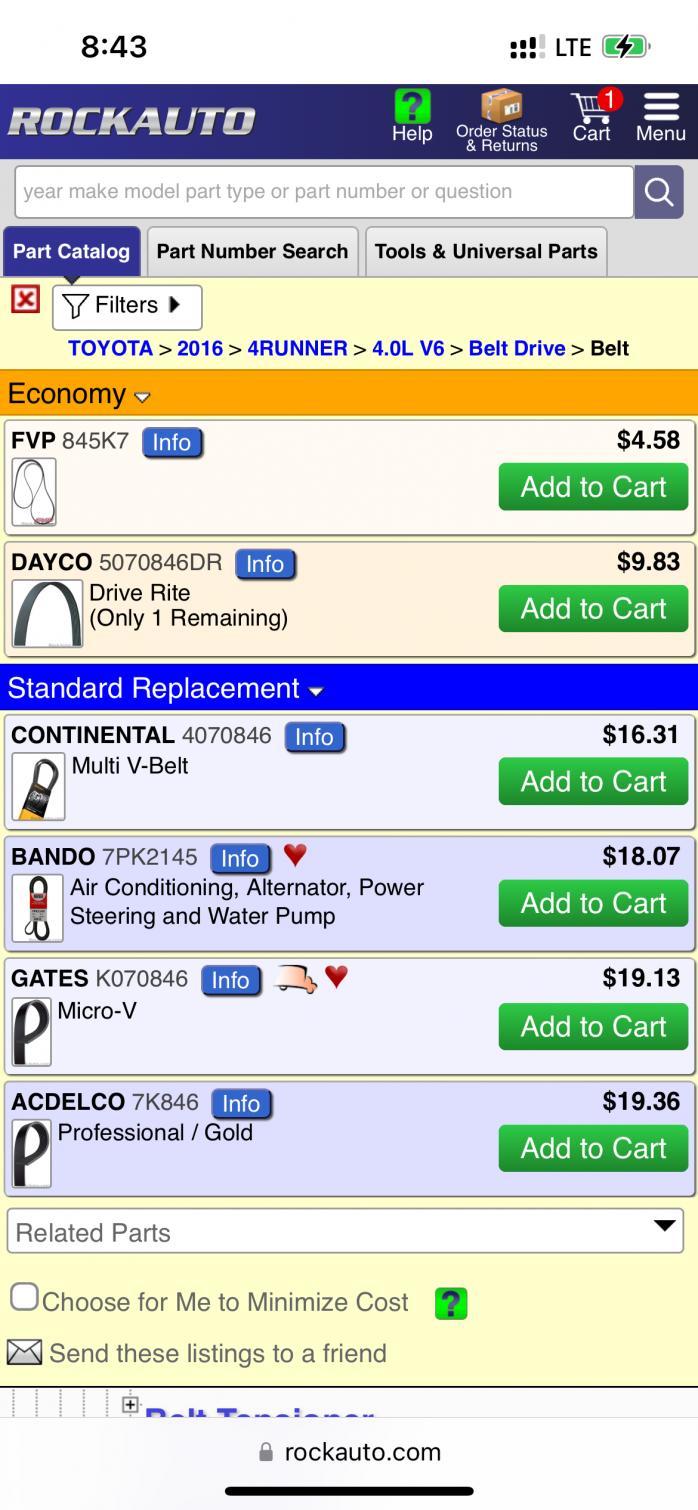Focus the part search field
698x1510 pixels.
(324, 192)
